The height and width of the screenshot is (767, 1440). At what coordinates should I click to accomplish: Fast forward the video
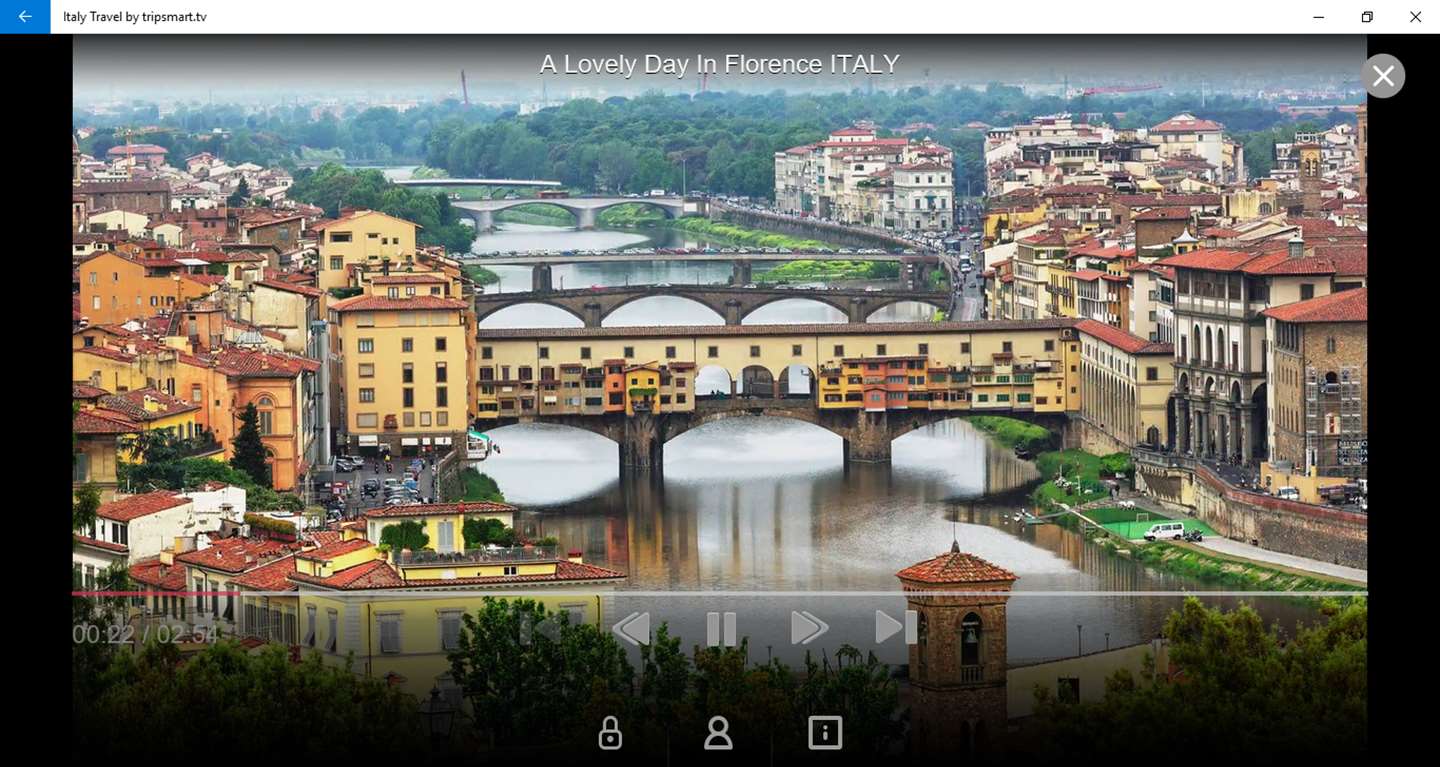(x=808, y=628)
